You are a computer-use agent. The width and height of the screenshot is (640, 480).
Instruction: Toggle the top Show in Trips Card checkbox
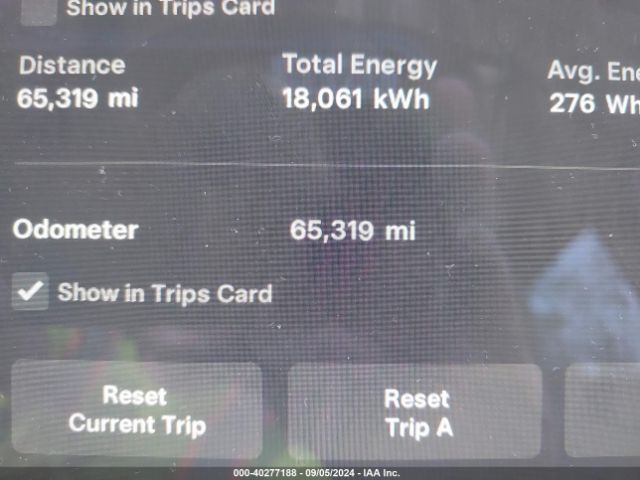pyautogui.click(x=38, y=10)
